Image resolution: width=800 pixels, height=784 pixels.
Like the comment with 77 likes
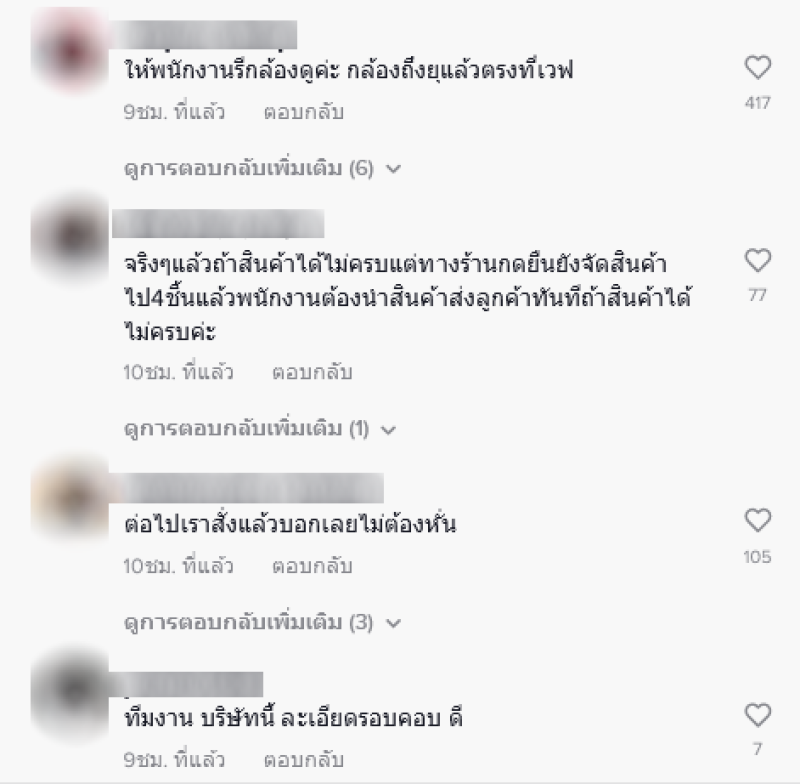click(x=758, y=261)
